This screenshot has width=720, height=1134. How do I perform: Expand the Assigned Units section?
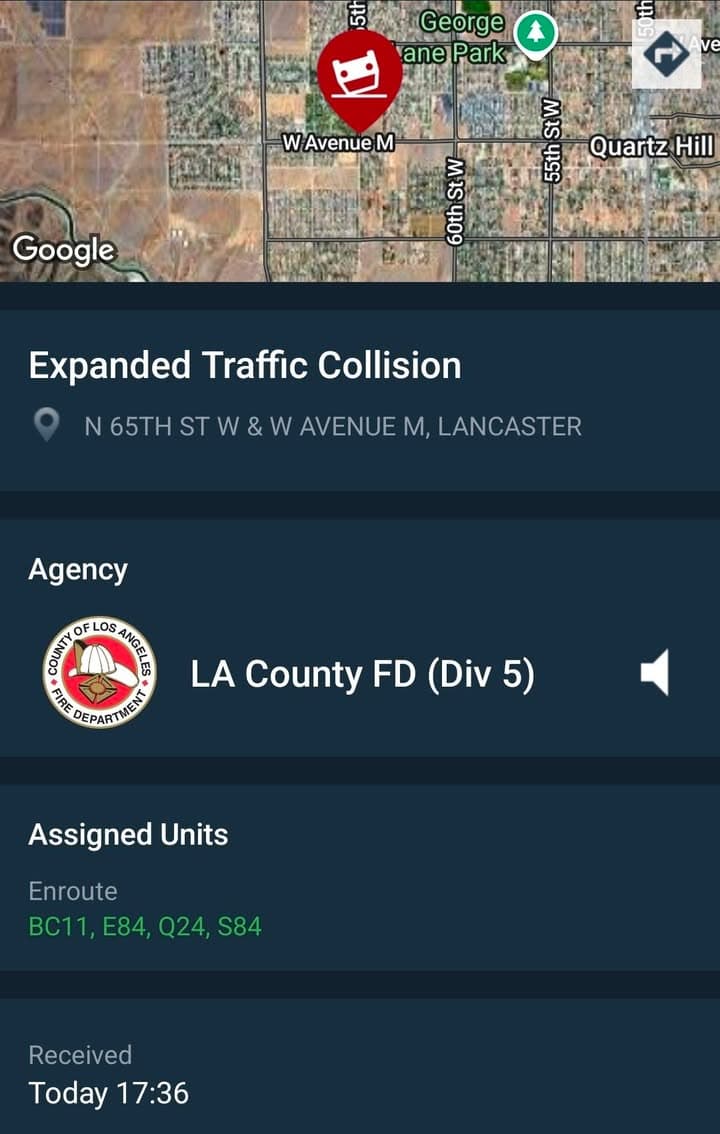130,834
